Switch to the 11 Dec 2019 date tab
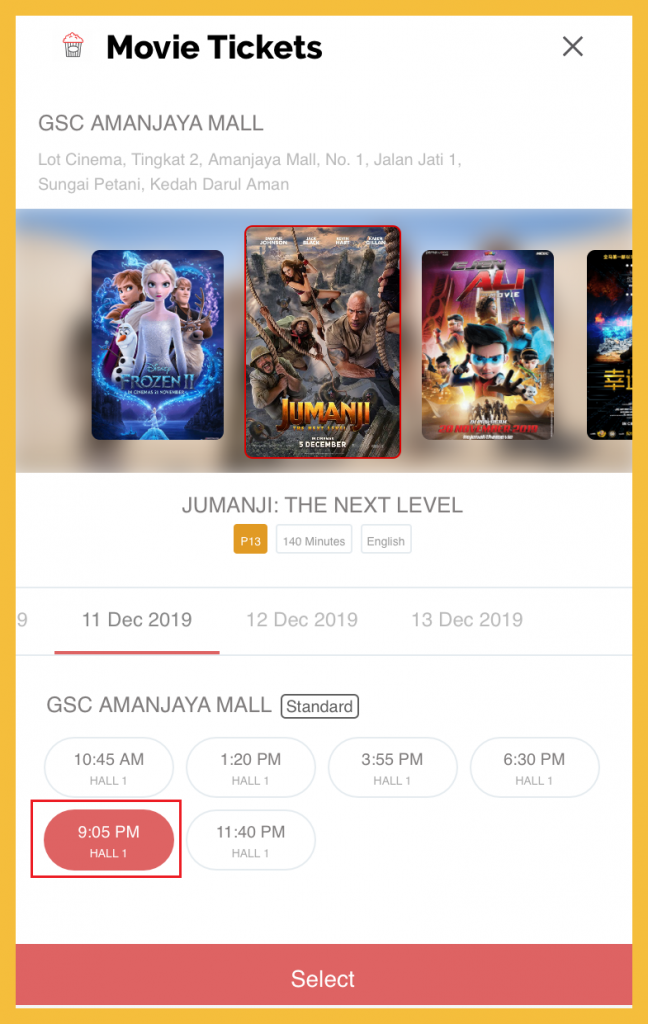Image resolution: width=648 pixels, height=1024 pixels. [x=137, y=619]
